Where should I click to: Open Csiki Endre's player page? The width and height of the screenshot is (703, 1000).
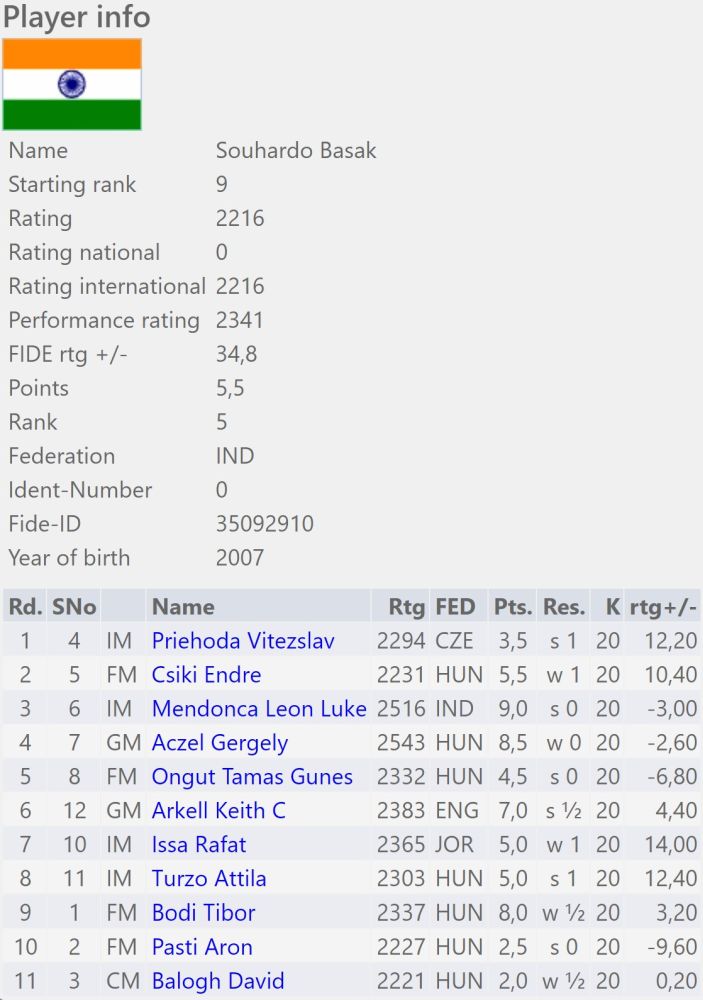[206, 675]
